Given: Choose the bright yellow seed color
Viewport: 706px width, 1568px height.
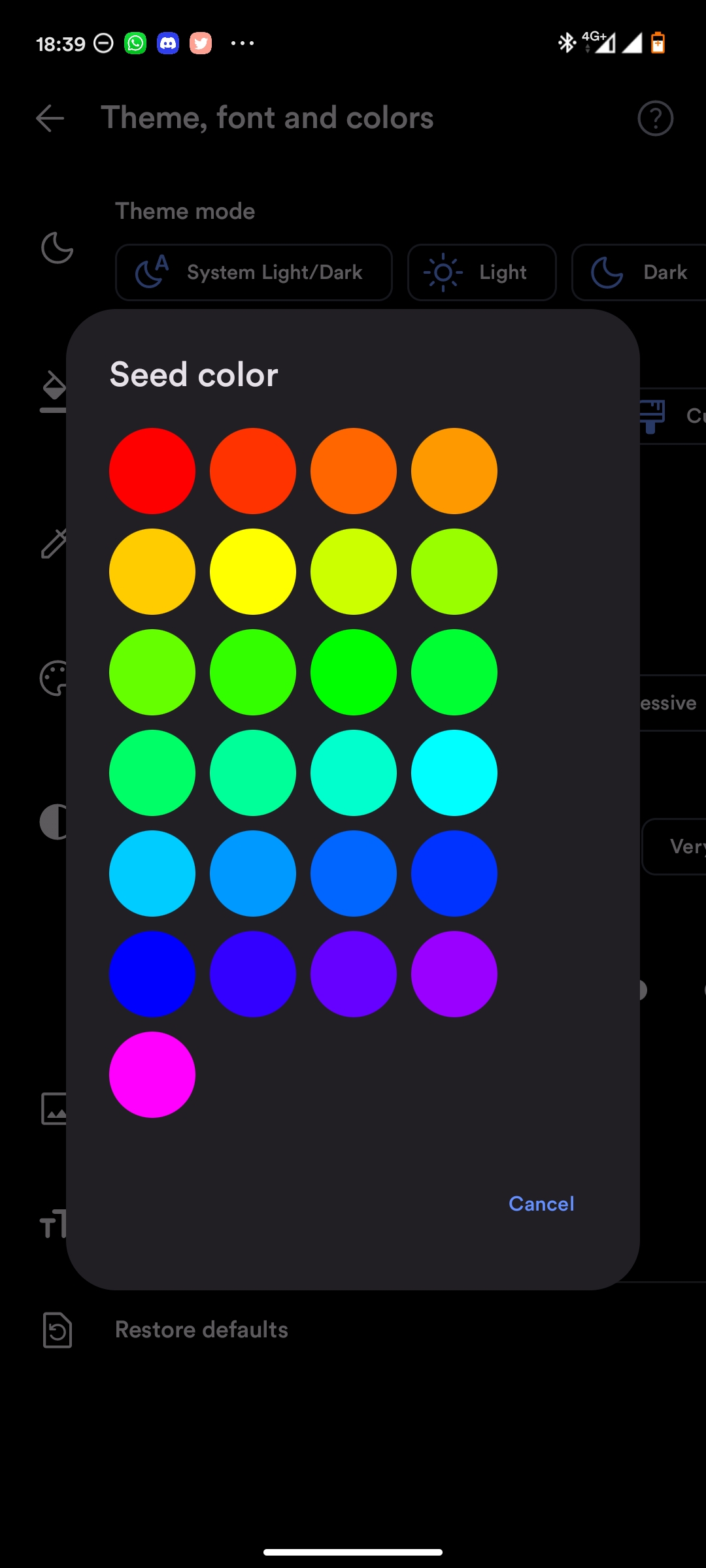Looking at the screenshot, I should tap(253, 572).
